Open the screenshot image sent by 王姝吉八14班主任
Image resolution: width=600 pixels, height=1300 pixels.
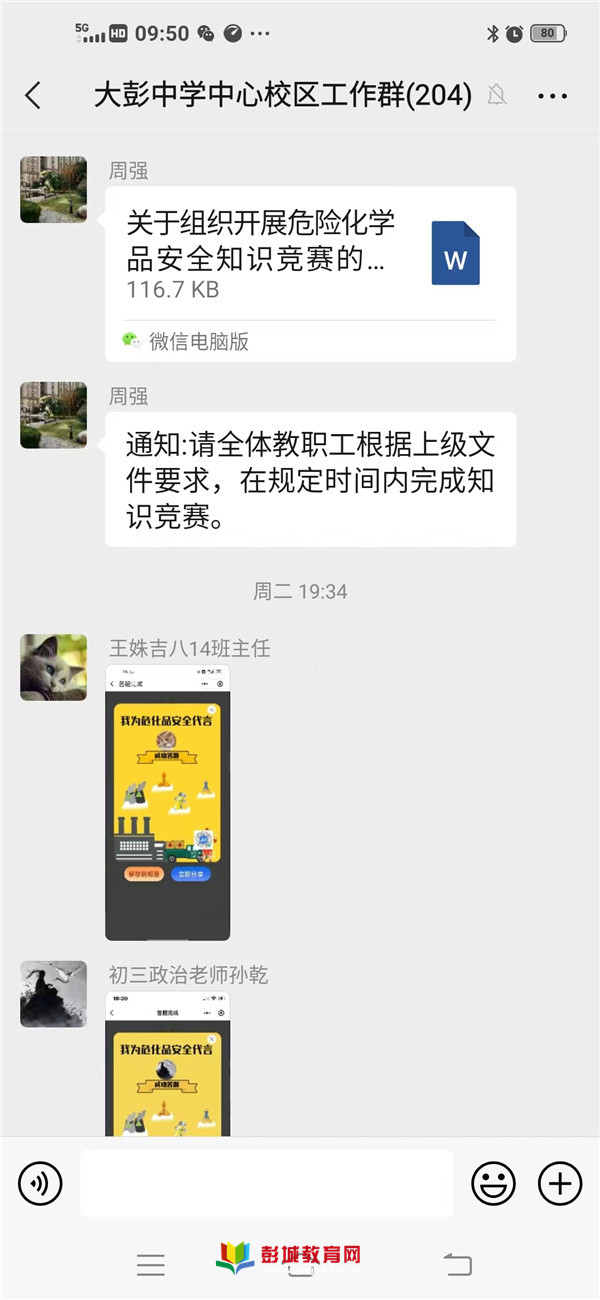168,802
